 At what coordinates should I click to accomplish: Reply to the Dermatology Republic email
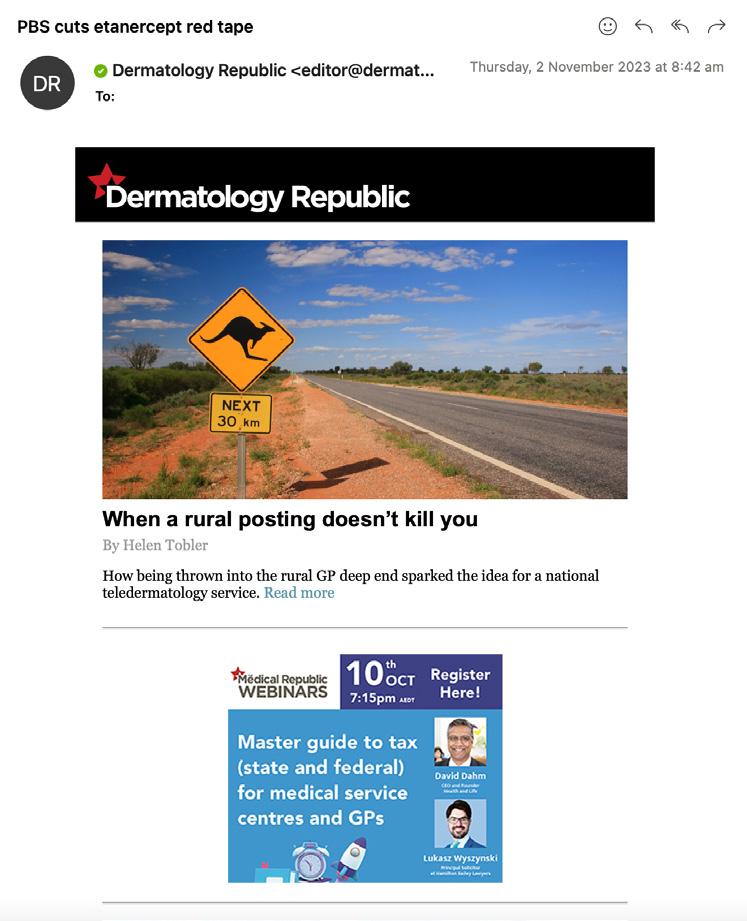(644, 27)
